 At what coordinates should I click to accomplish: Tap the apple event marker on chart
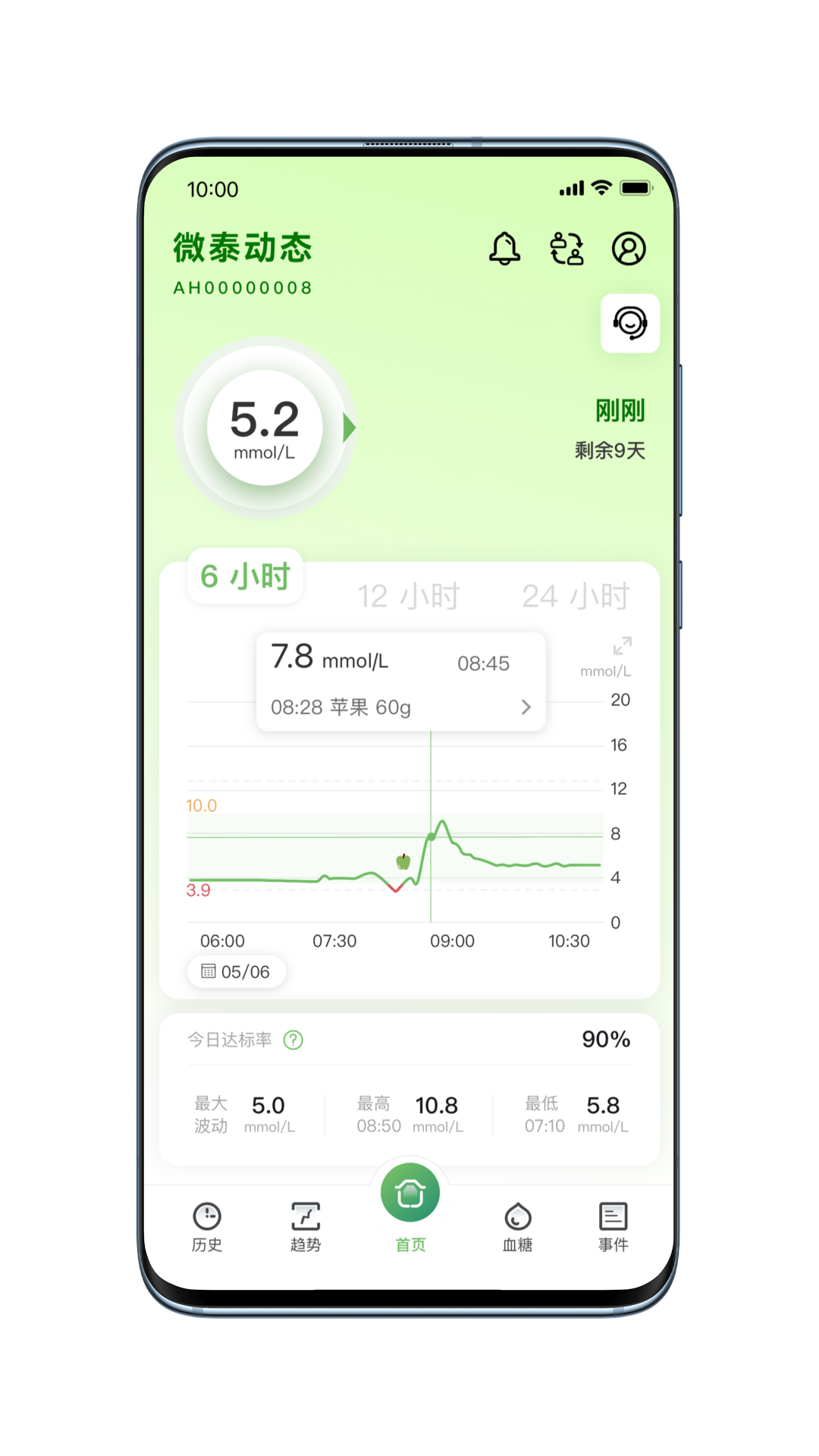coord(403,861)
